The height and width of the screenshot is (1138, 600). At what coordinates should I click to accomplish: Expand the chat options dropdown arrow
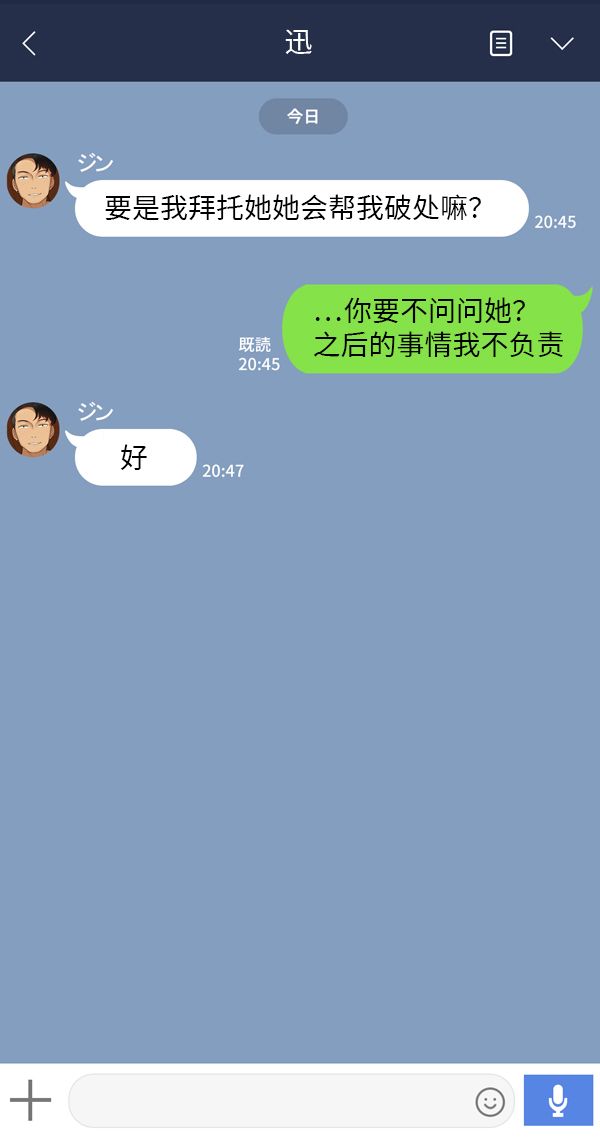click(x=562, y=43)
